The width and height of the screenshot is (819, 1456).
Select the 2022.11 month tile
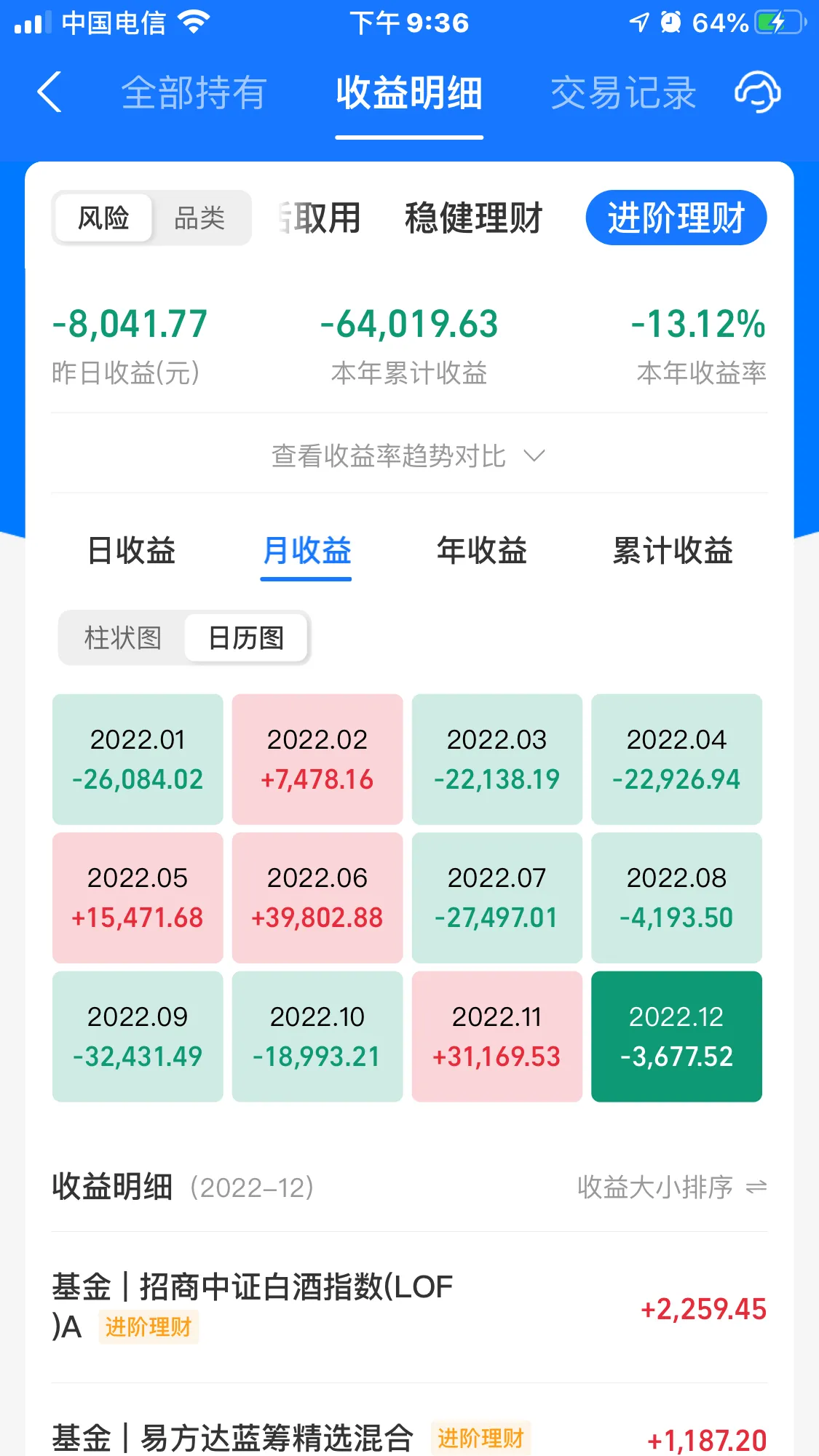(x=497, y=1036)
